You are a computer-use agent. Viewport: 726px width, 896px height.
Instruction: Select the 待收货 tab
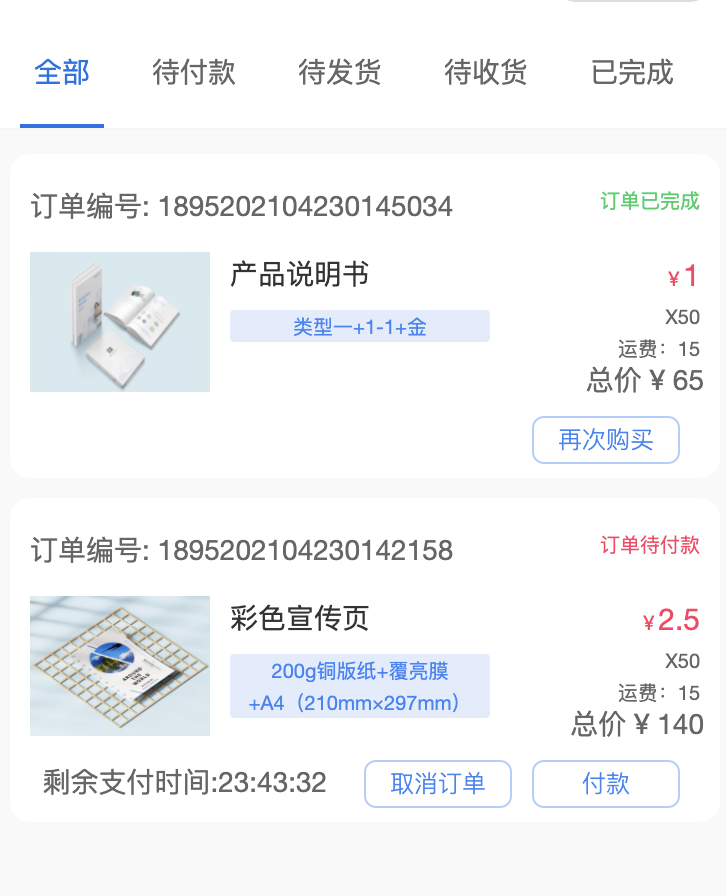(486, 73)
